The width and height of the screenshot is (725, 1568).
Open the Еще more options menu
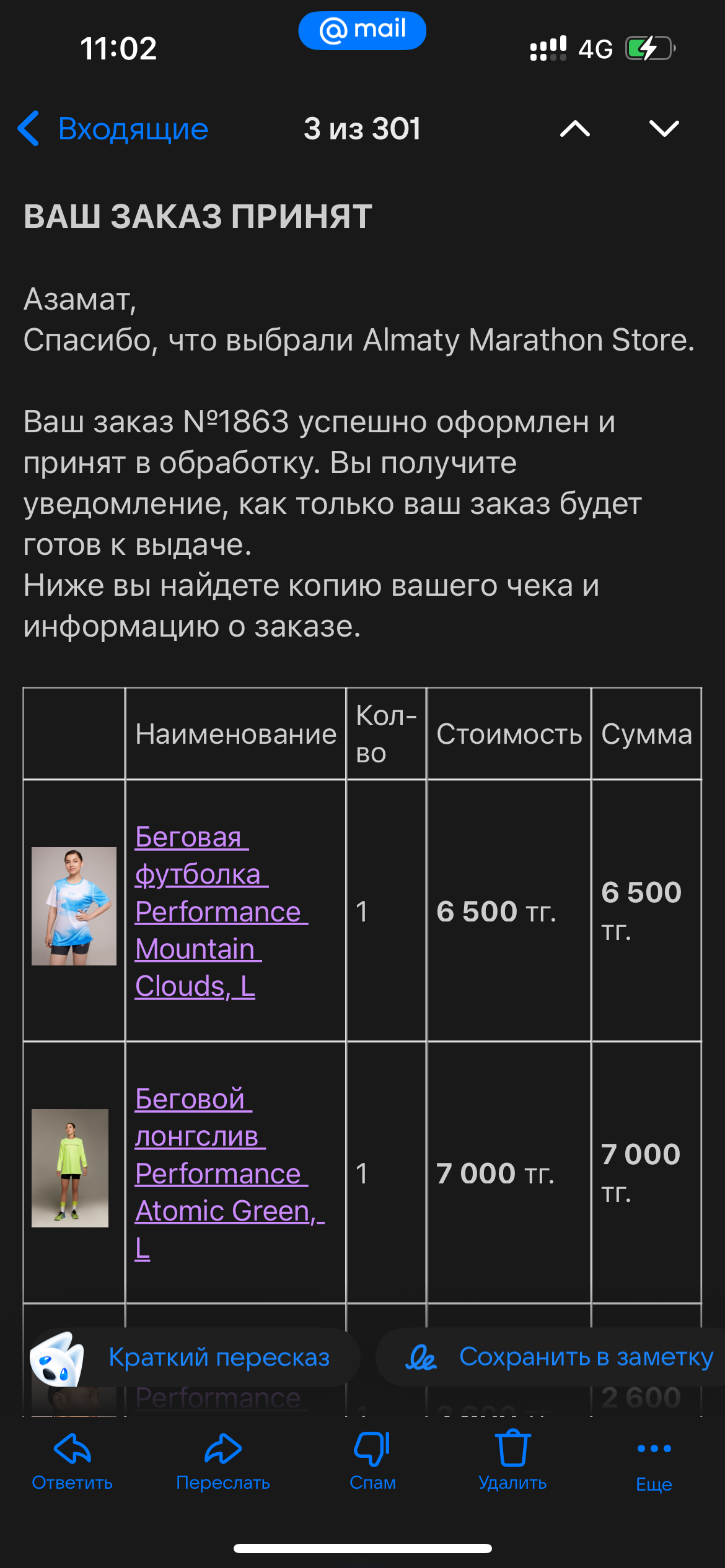tap(654, 1460)
